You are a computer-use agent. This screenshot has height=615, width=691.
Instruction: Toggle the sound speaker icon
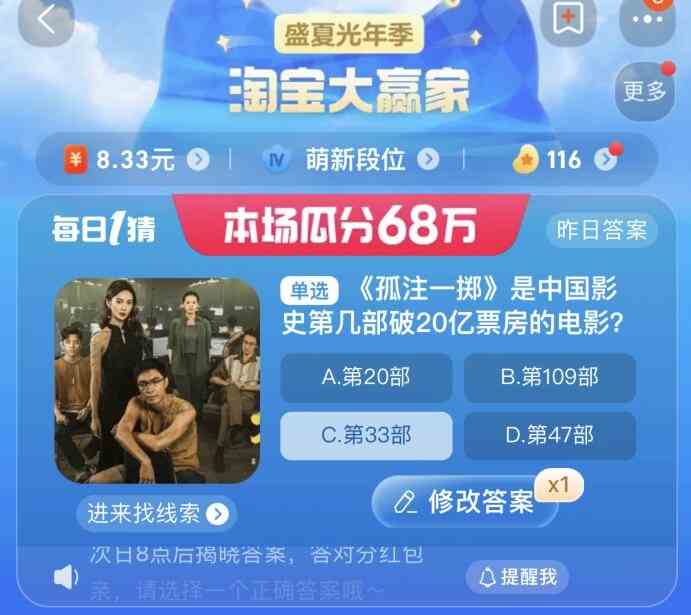[66, 577]
